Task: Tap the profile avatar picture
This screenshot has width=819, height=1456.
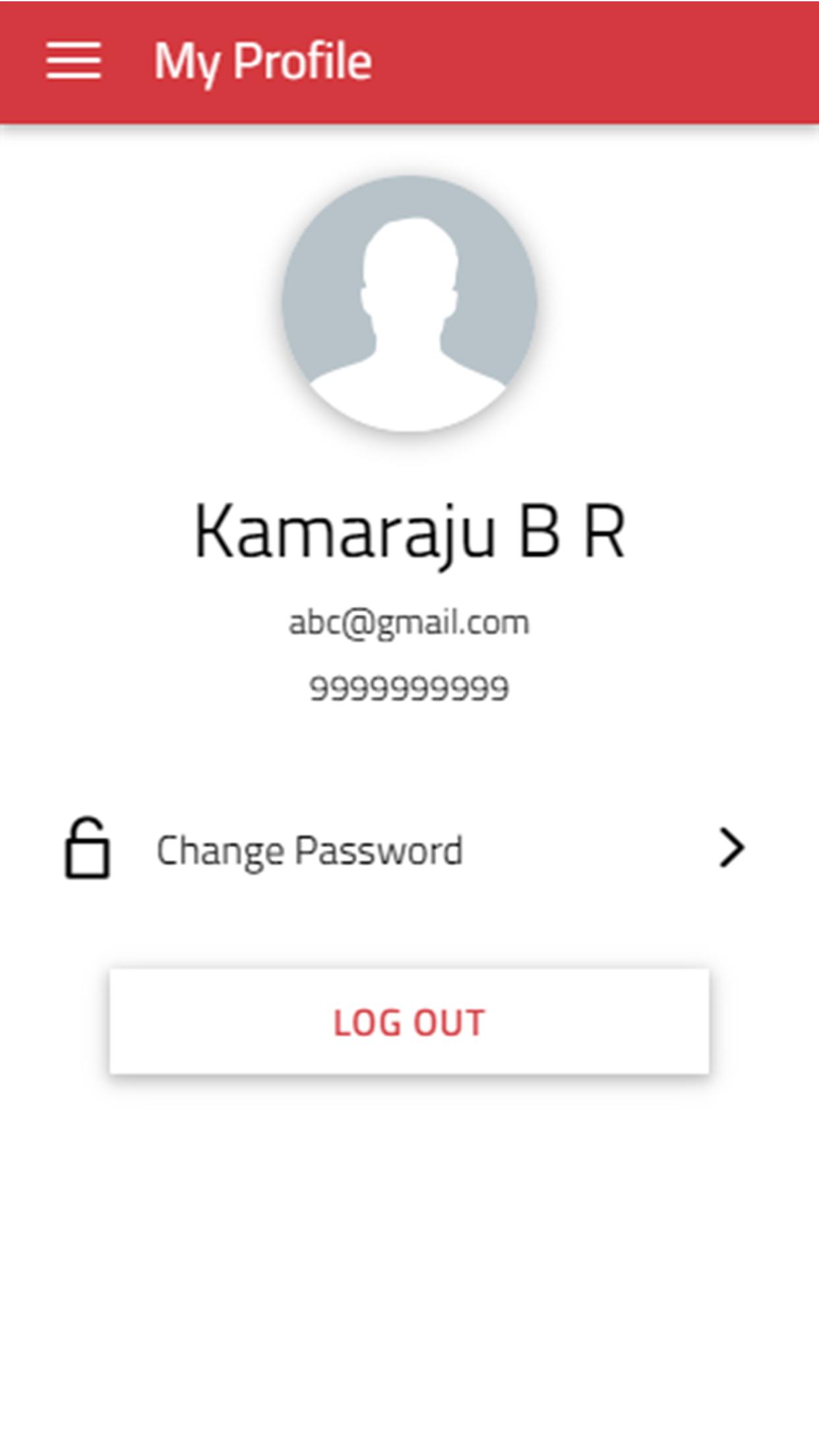Action: (x=409, y=304)
